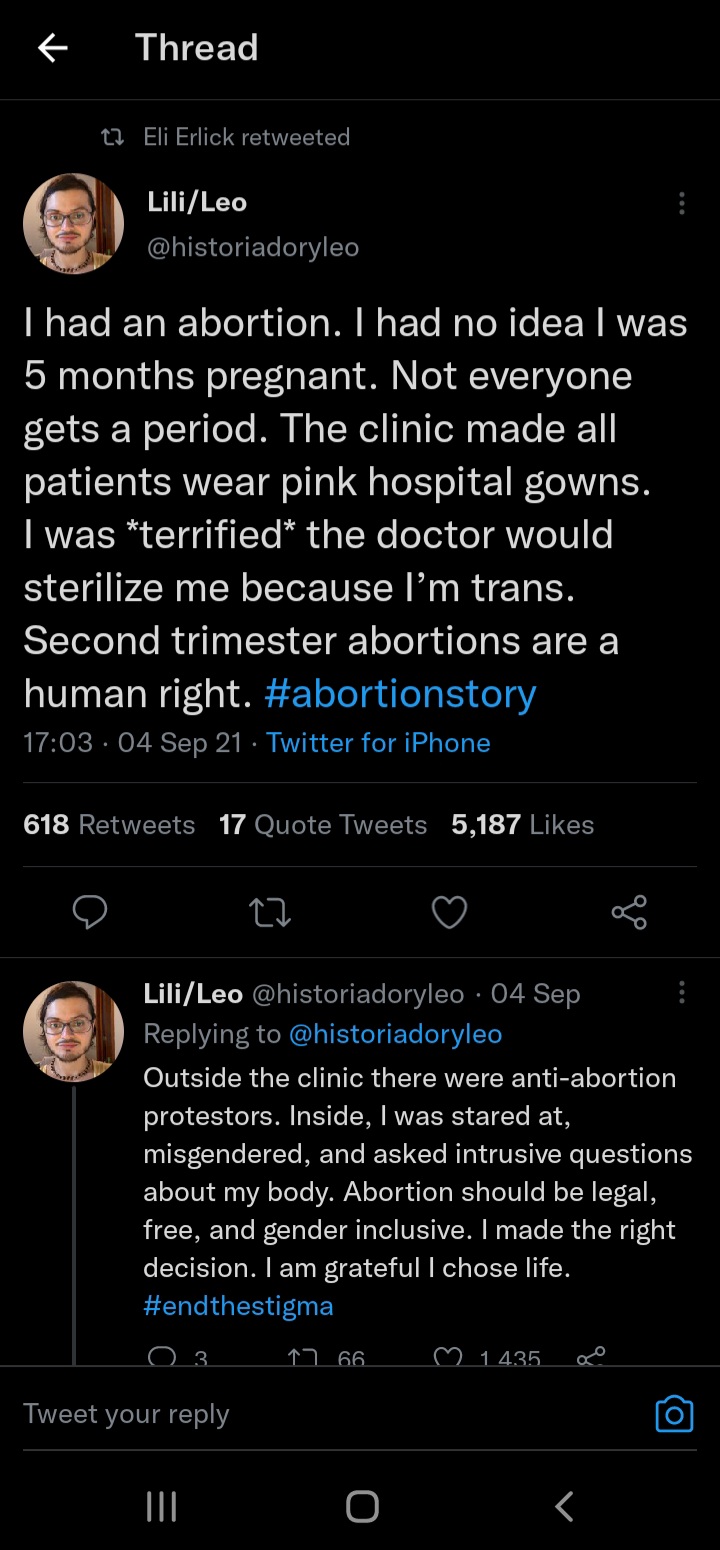720x1550 pixels.
Task: Attach a photo using the camera icon
Action: point(674,1413)
